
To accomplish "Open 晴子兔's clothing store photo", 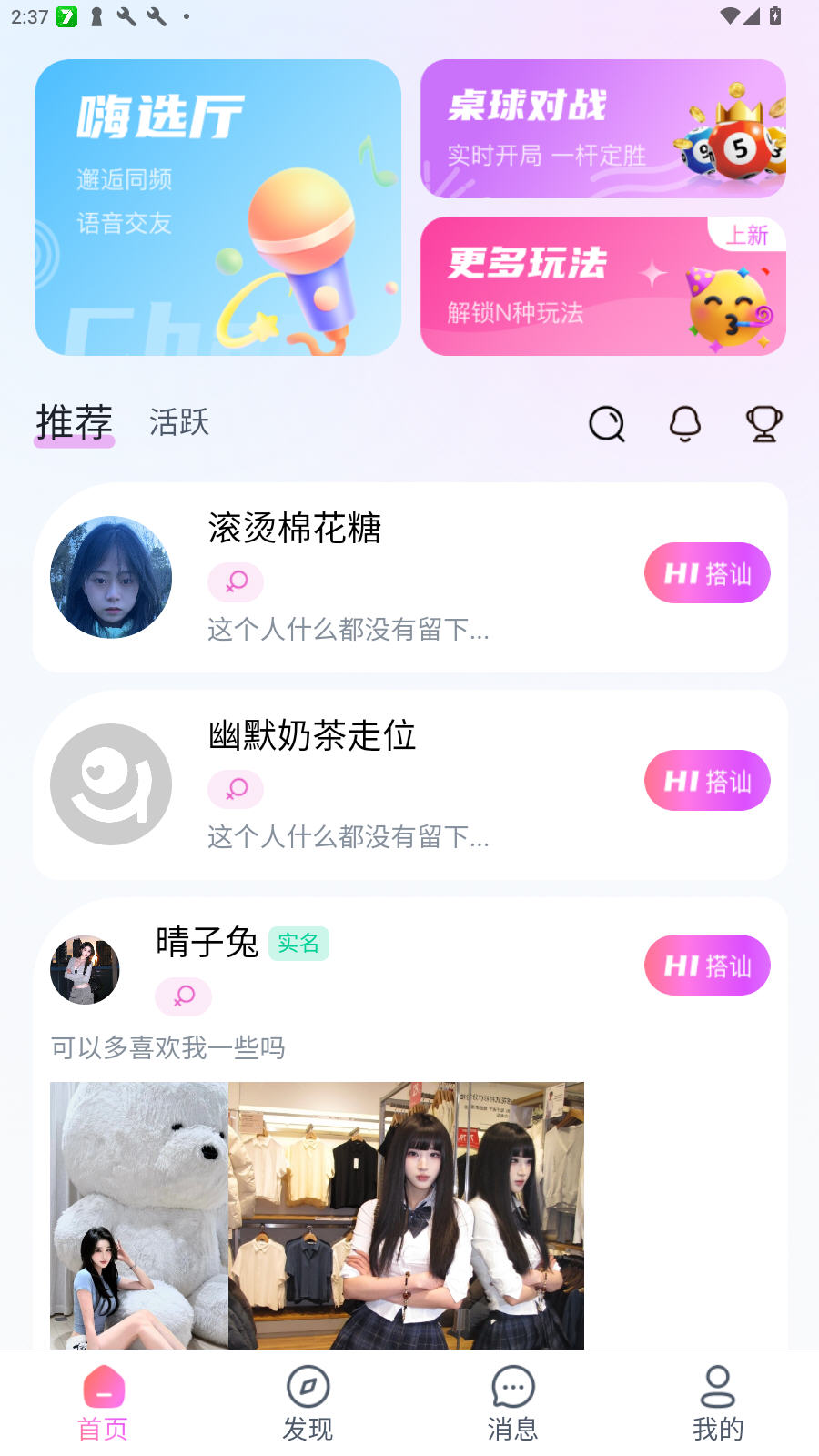I will 406,1215.
